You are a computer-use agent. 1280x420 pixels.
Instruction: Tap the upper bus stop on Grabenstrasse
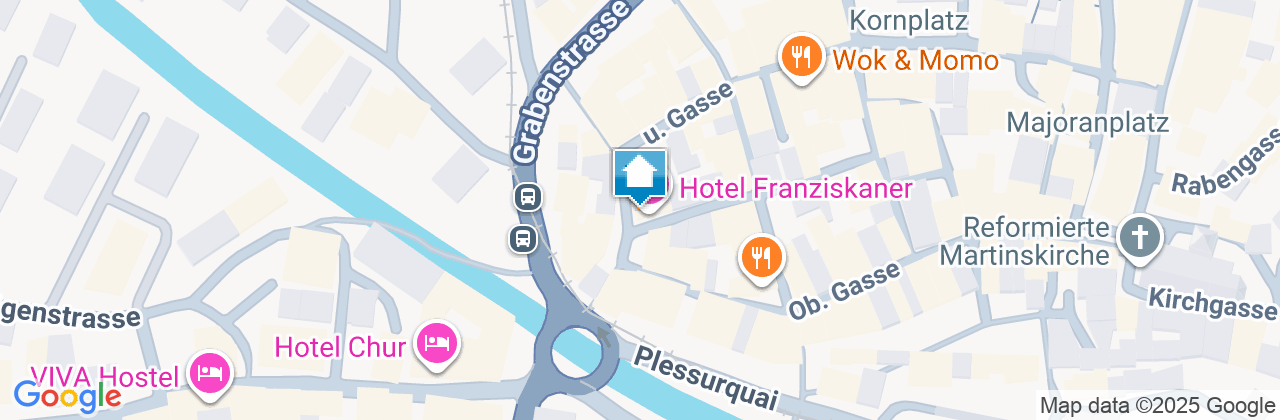528,197
